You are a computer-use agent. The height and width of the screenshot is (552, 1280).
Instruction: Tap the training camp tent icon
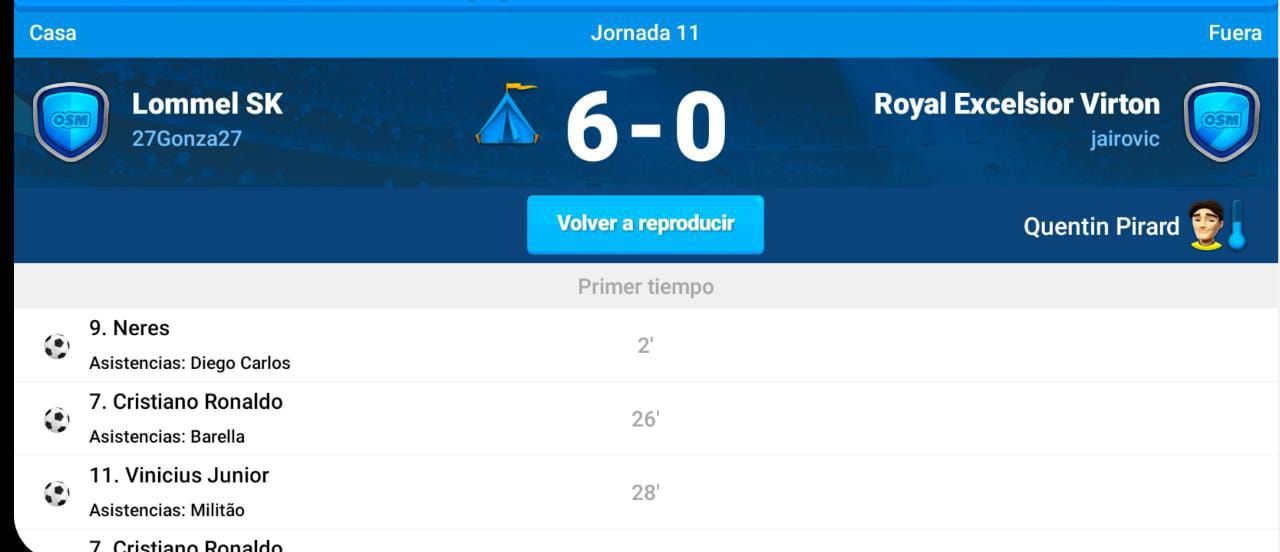508,115
